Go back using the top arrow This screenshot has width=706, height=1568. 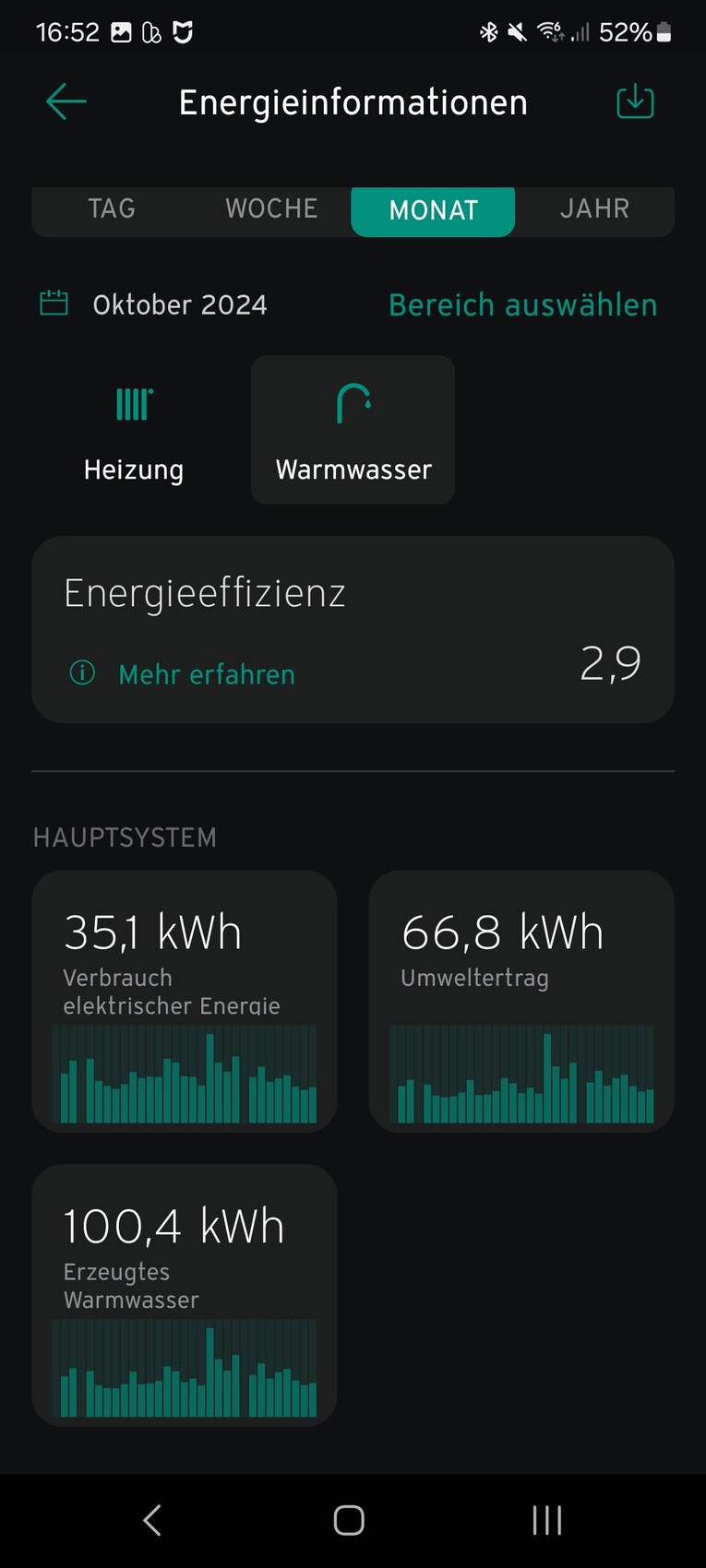click(x=66, y=101)
